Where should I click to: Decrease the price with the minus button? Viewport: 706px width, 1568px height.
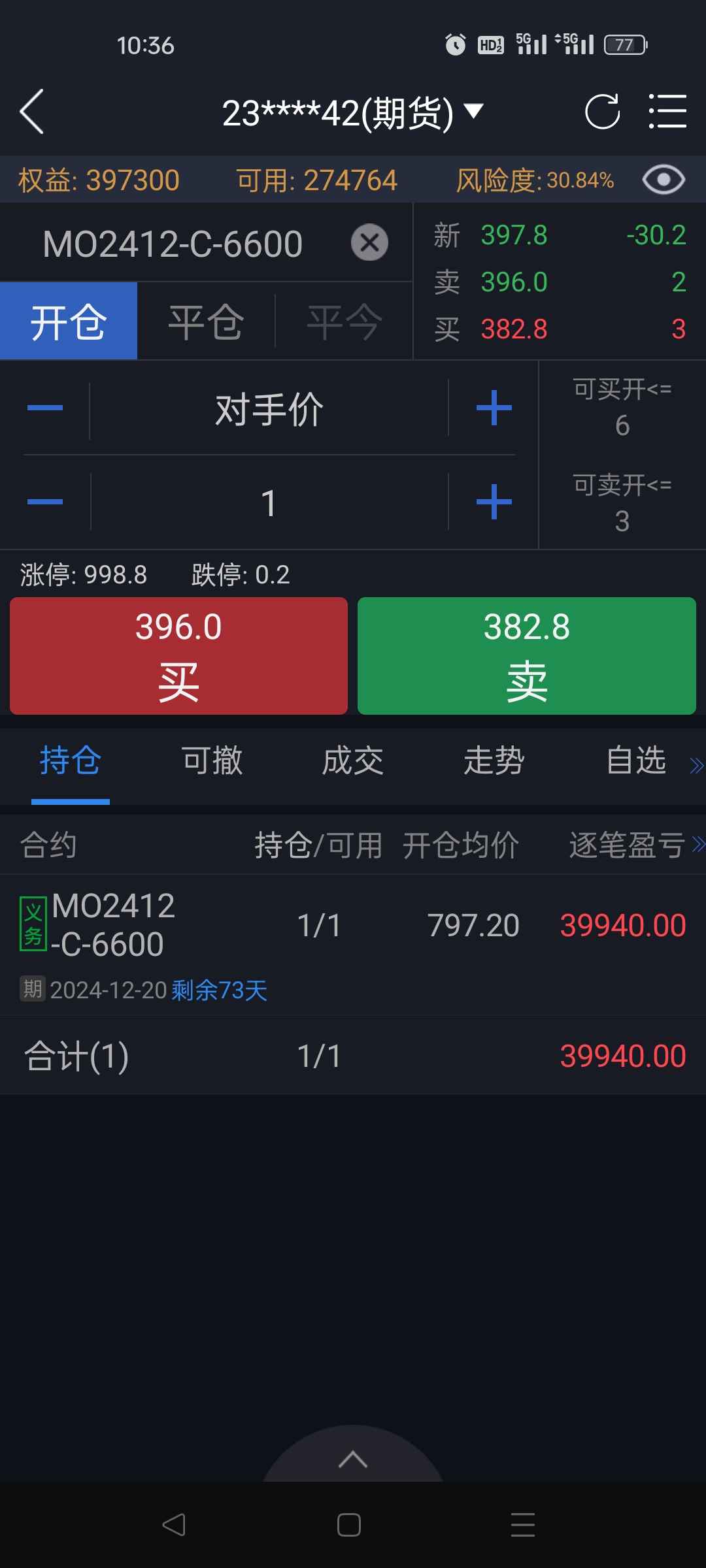(x=45, y=408)
